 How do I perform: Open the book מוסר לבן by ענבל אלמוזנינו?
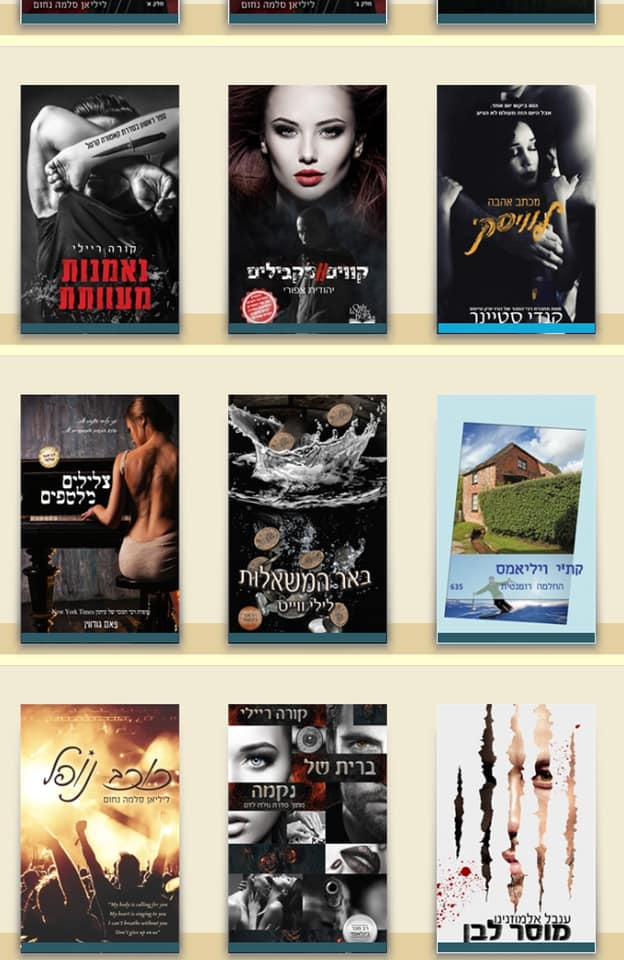[x=516, y=828]
